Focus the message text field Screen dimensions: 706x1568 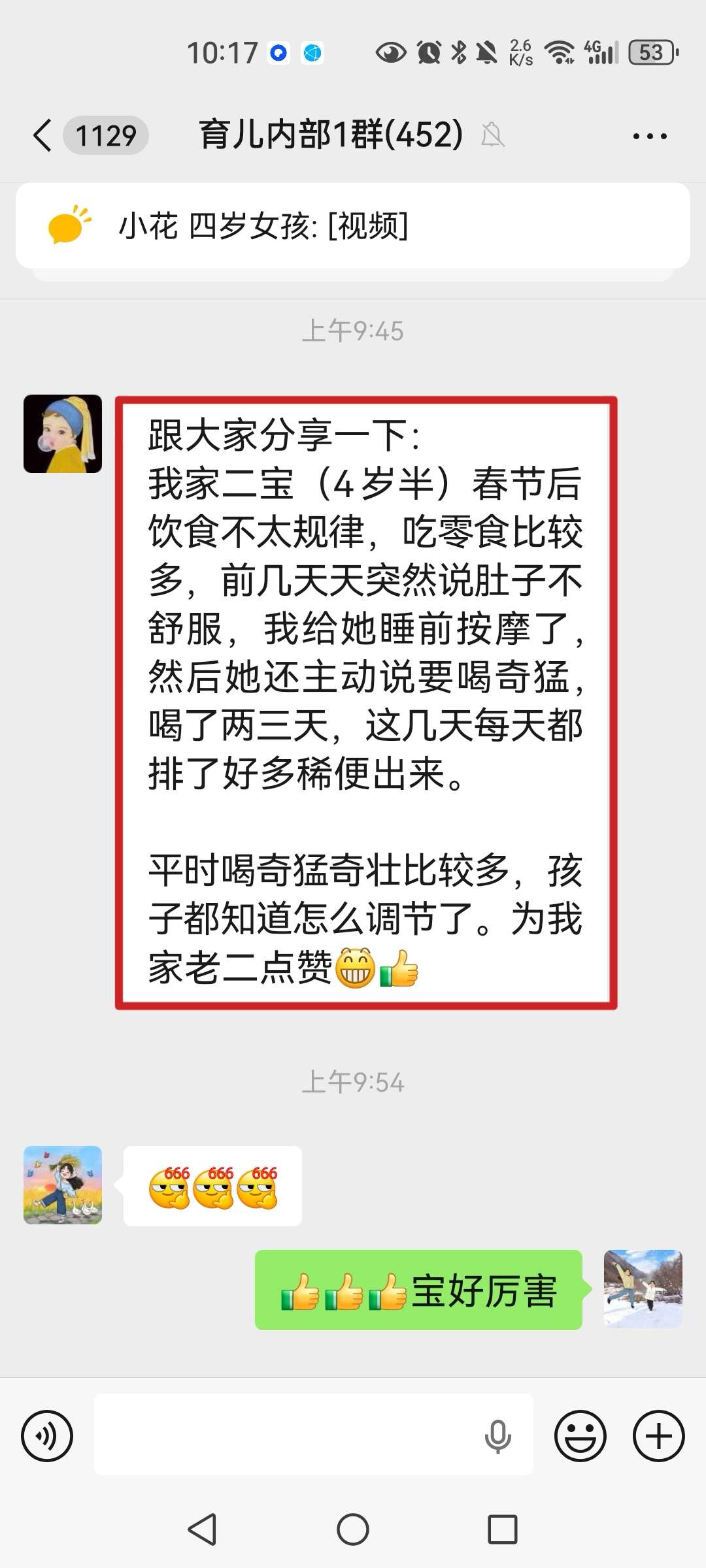pyautogui.click(x=288, y=1435)
